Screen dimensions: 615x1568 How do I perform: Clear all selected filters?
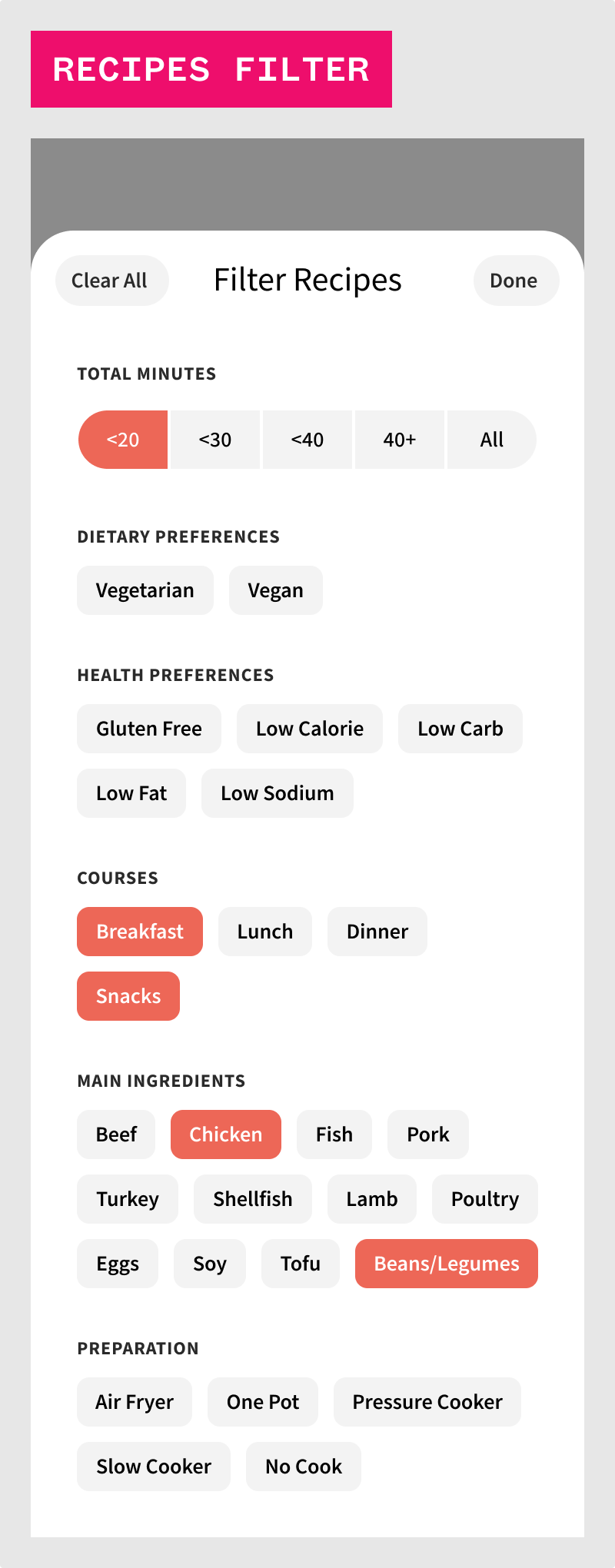tap(111, 281)
